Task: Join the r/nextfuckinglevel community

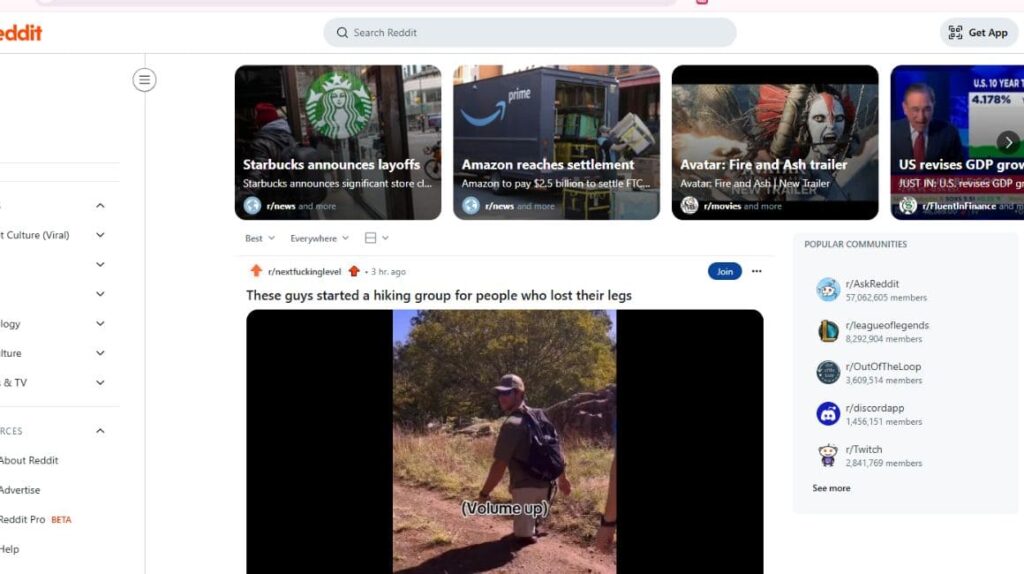Action: point(724,271)
